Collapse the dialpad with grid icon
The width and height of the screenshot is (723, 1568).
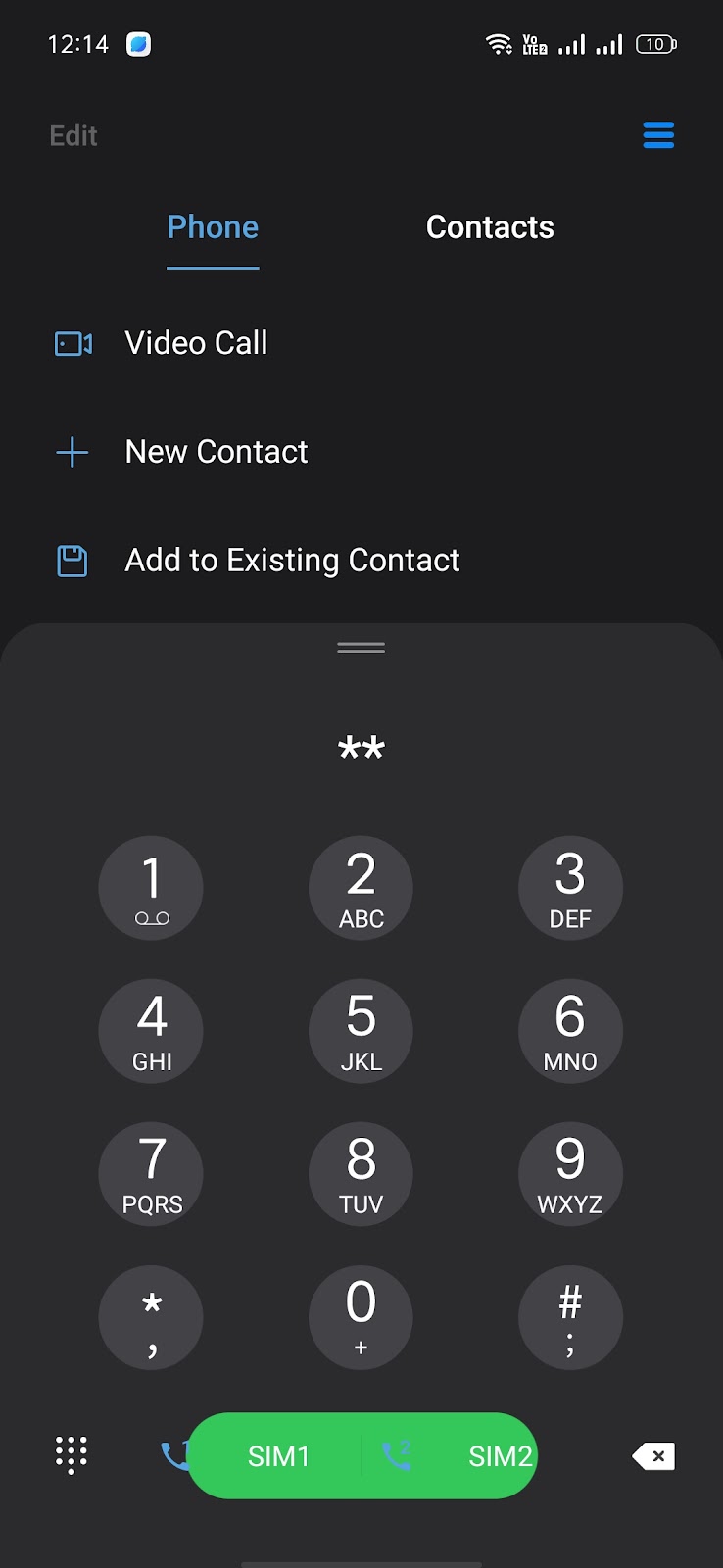pyautogui.click(x=72, y=1455)
